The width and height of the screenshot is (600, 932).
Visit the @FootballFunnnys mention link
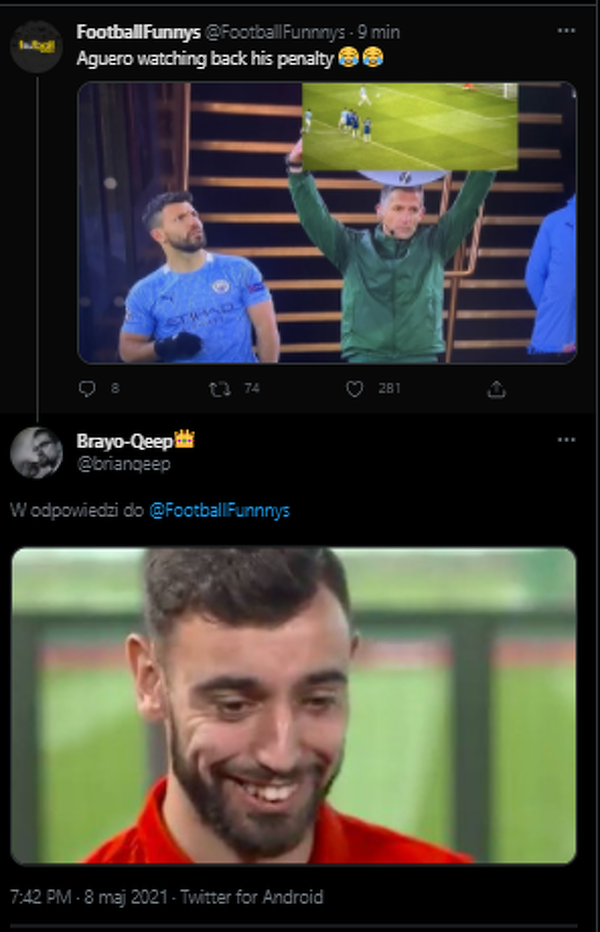click(219, 510)
